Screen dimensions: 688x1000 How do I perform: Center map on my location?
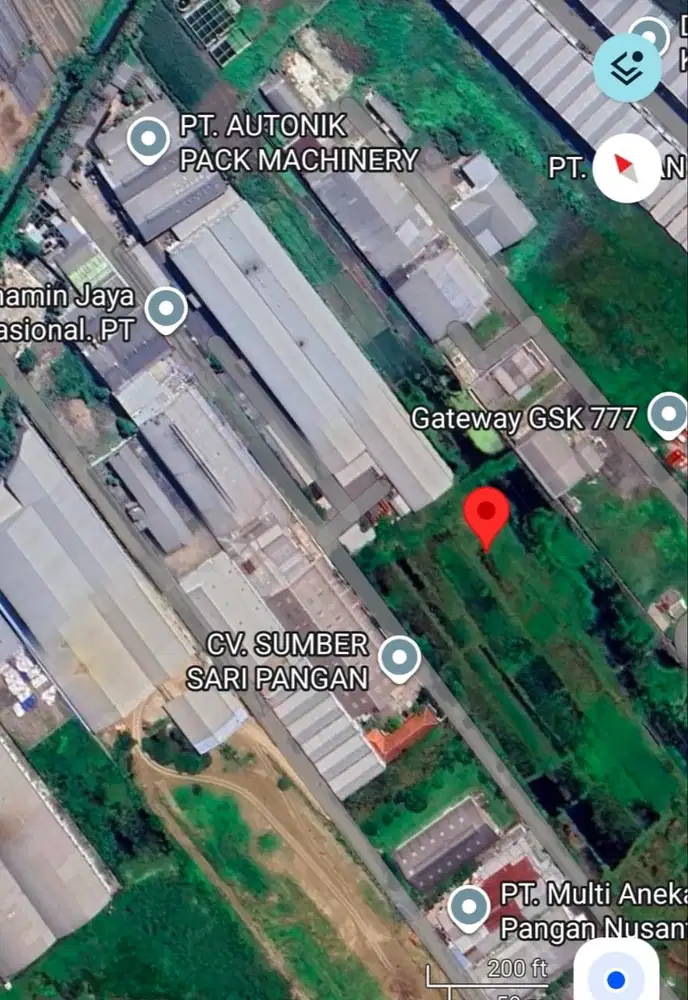point(616,977)
